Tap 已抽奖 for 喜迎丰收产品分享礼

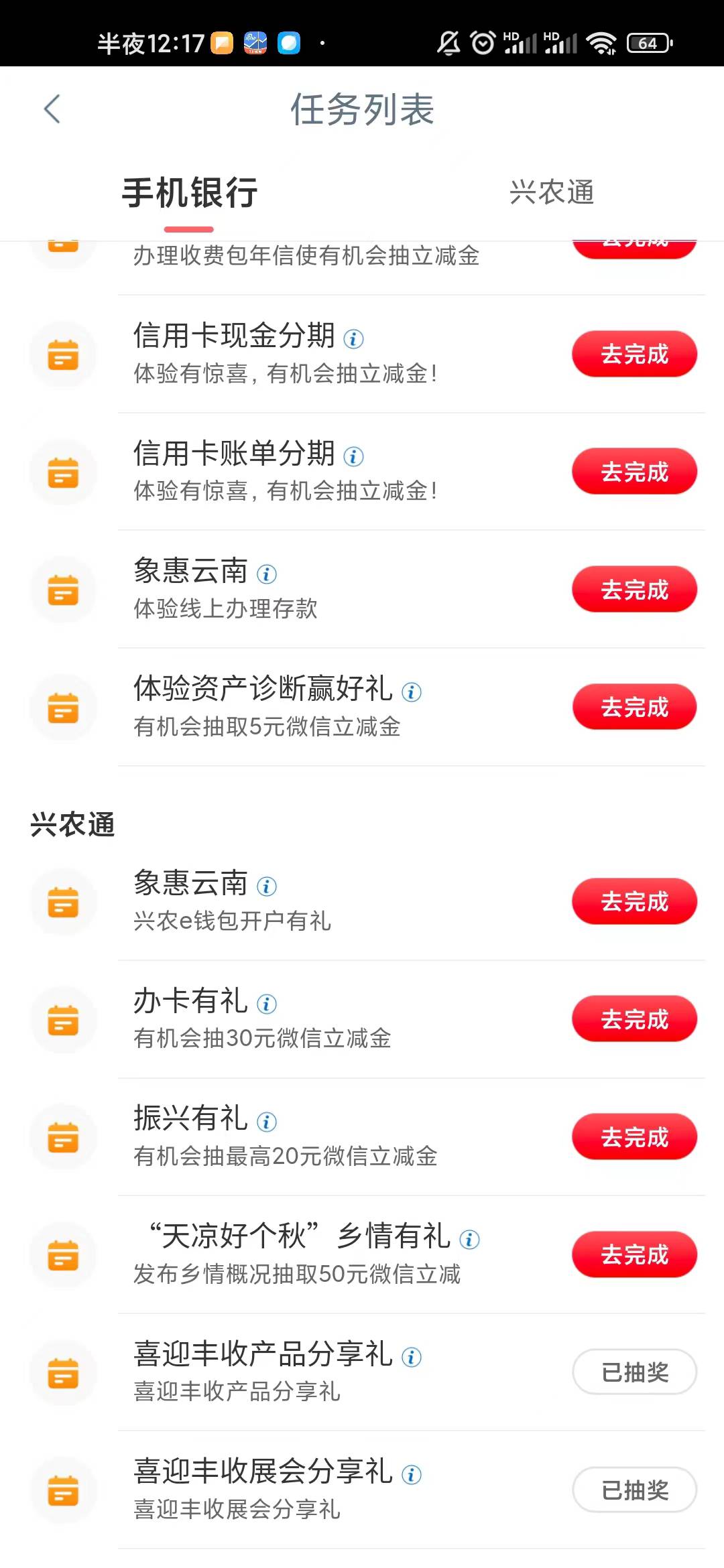pyautogui.click(x=634, y=1372)
